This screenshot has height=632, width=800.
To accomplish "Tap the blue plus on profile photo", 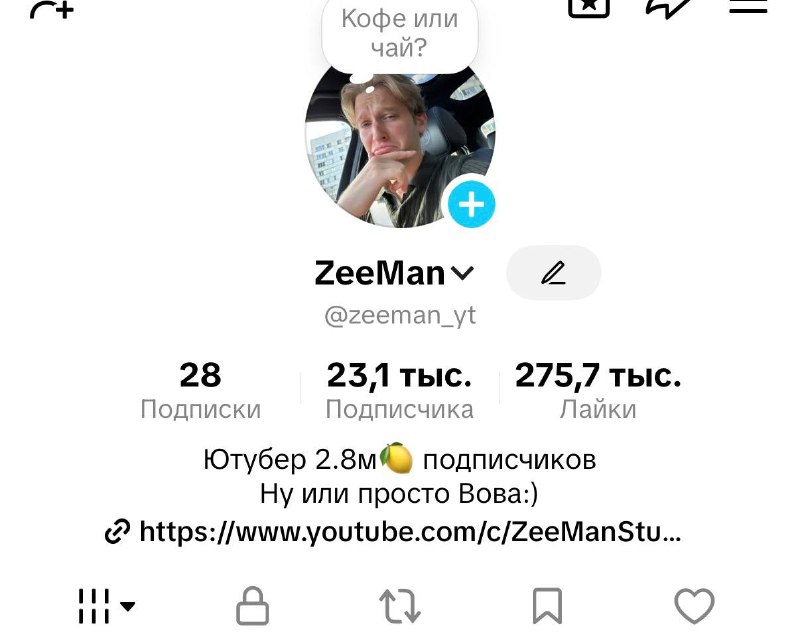I will pyautogui.click(x=471, y=205).
